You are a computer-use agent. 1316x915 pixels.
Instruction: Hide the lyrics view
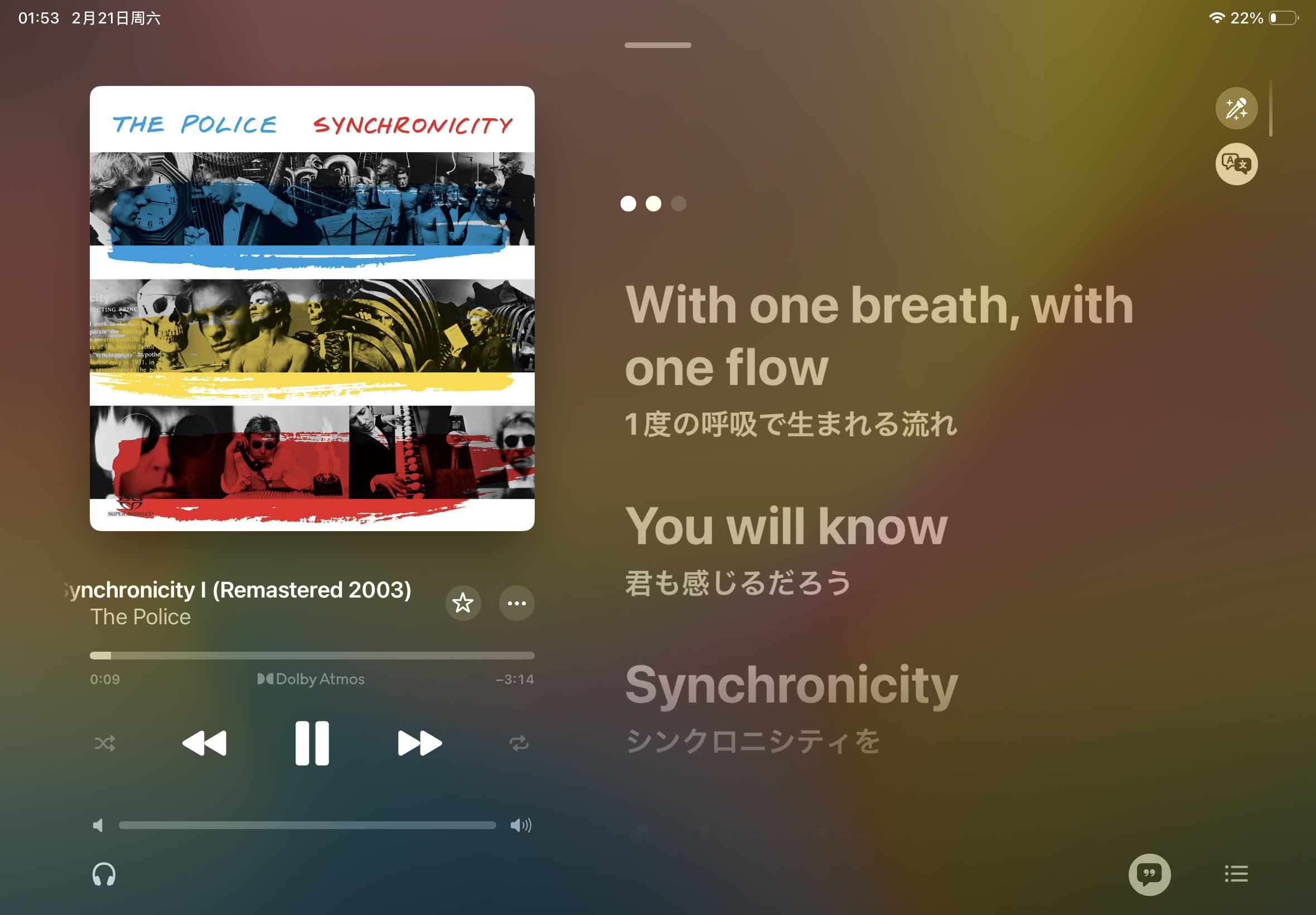(1149, 874)
